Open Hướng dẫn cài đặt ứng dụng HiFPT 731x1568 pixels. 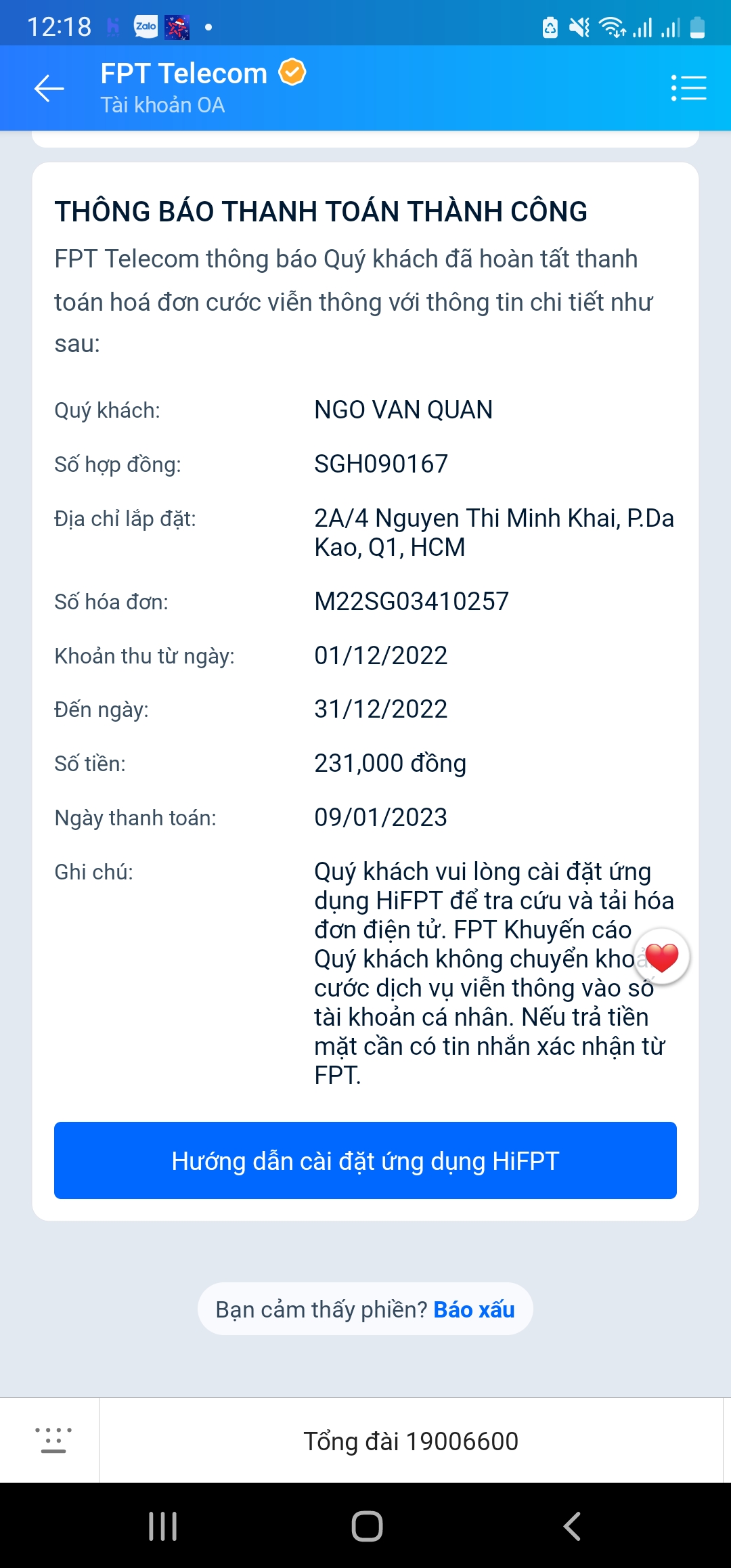[x=365, y=1160]
